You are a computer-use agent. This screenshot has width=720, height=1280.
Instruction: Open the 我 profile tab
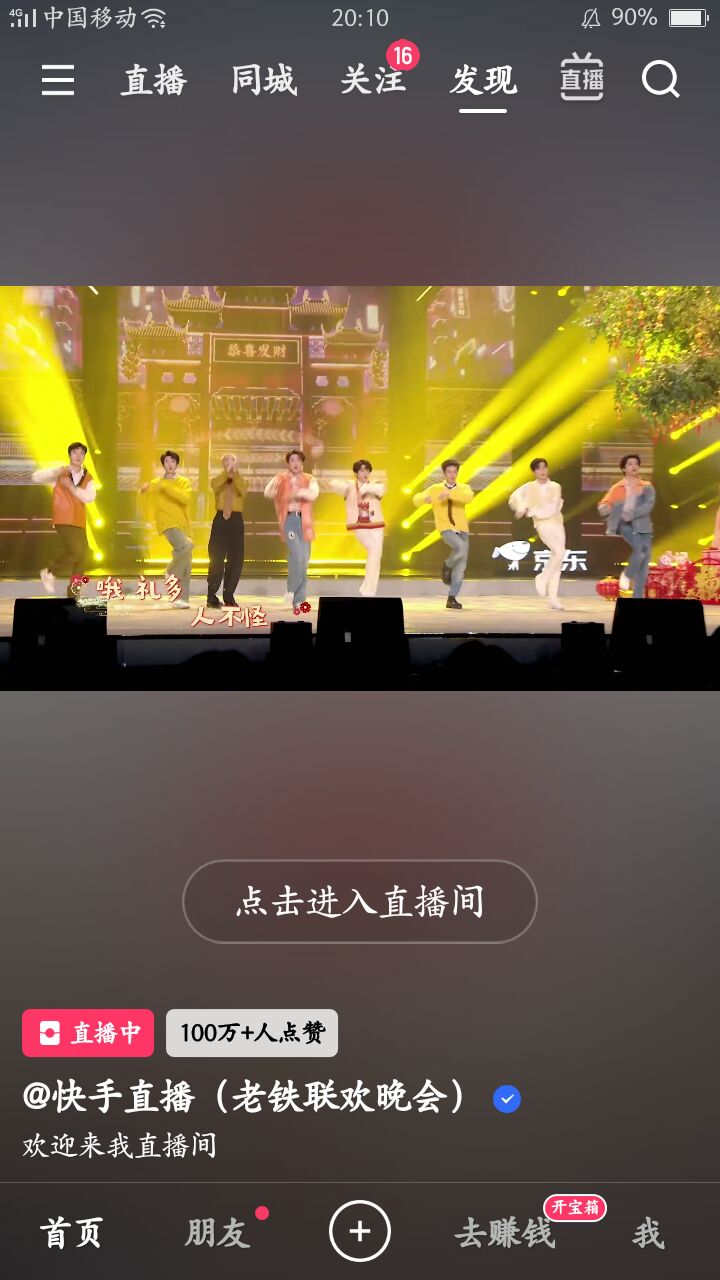(x=648, y=1233)
